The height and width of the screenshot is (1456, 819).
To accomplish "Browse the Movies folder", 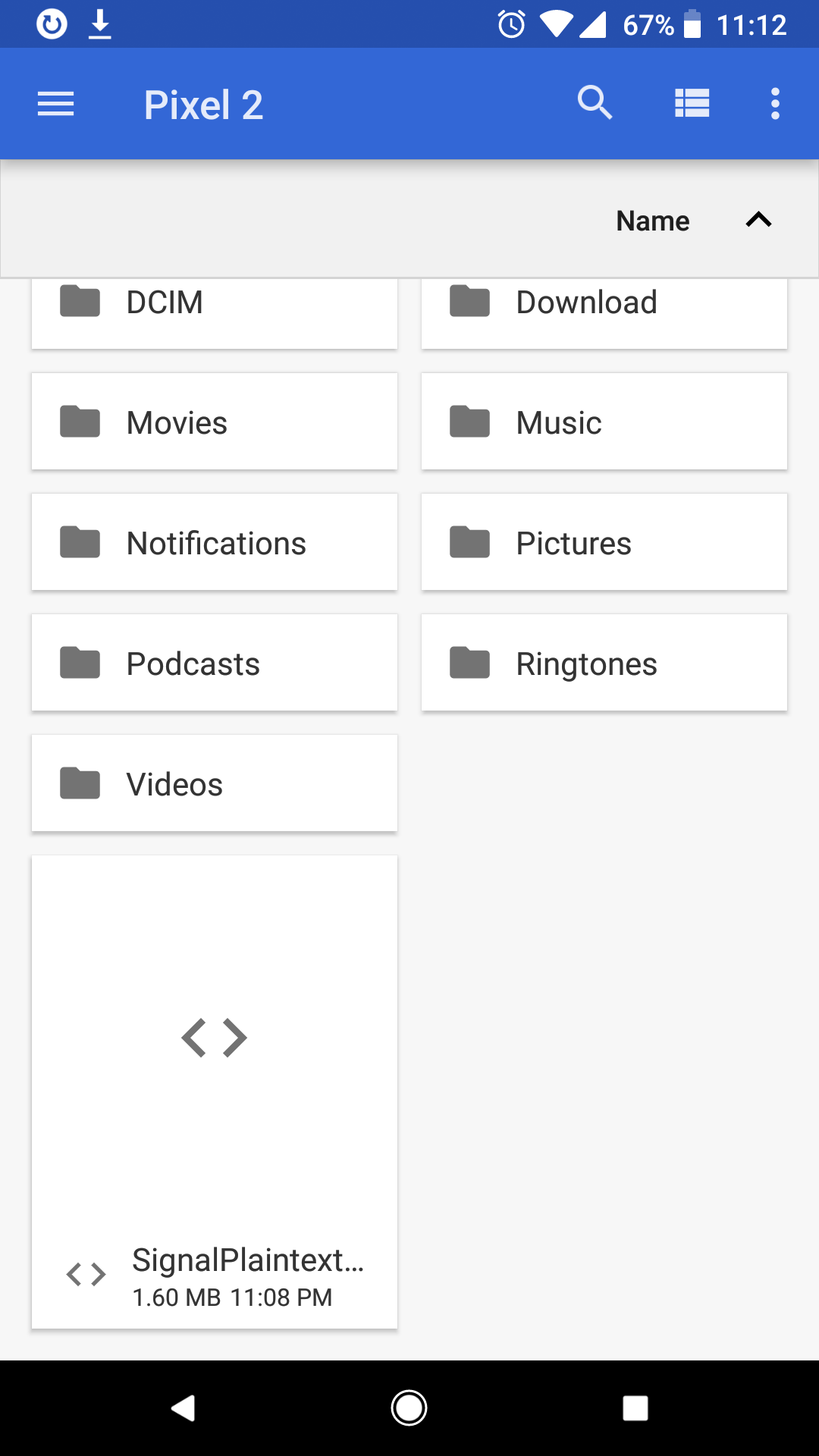I will pyautogui.click(x=214, y=422).
